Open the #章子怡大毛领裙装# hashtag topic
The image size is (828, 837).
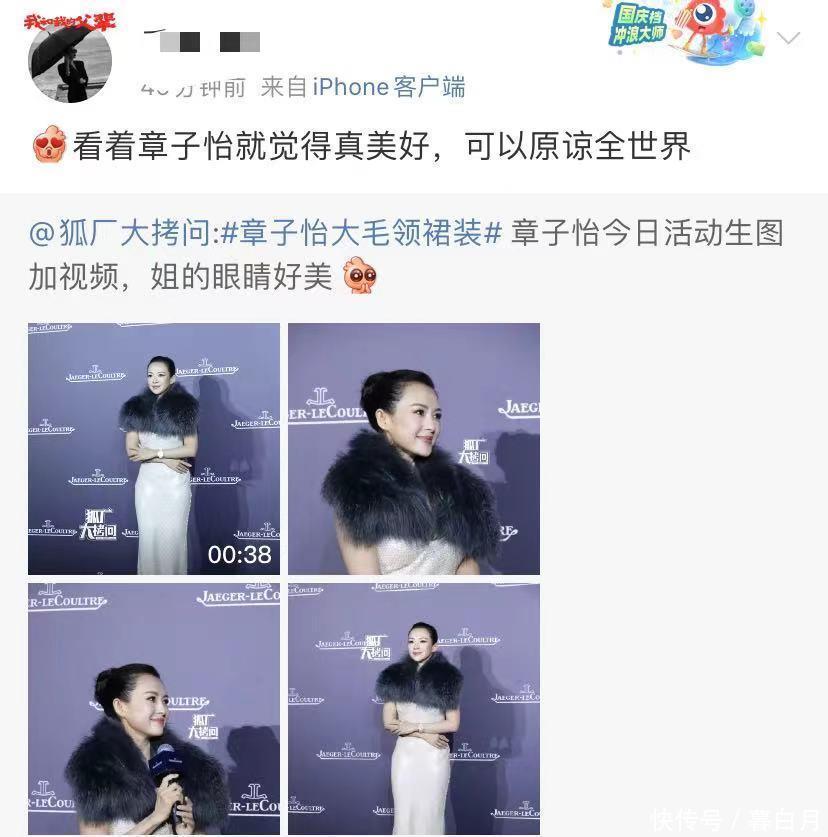[x=361, y=234]
